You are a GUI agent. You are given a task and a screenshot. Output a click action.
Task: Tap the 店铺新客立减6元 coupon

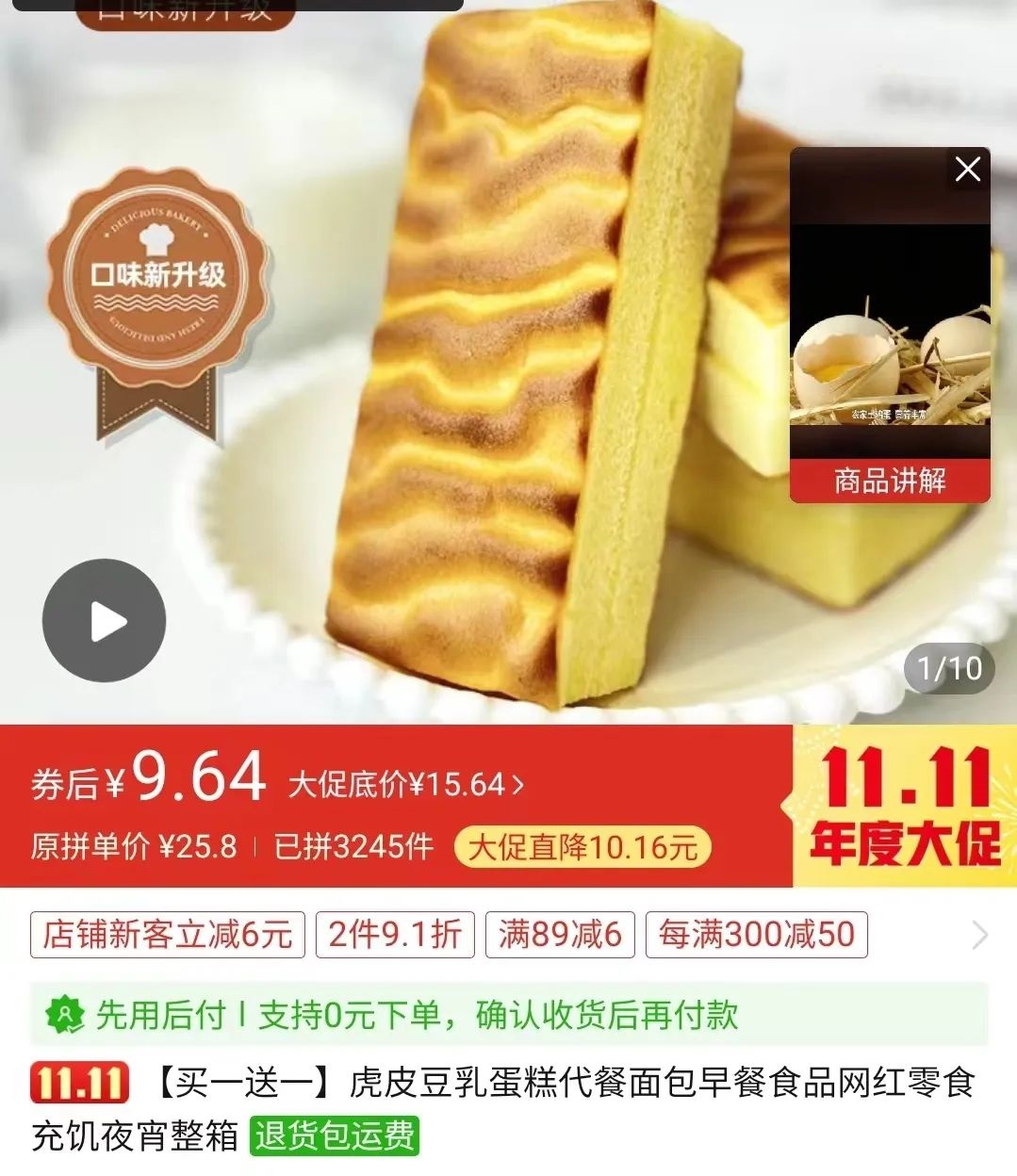tap(168, 935)
